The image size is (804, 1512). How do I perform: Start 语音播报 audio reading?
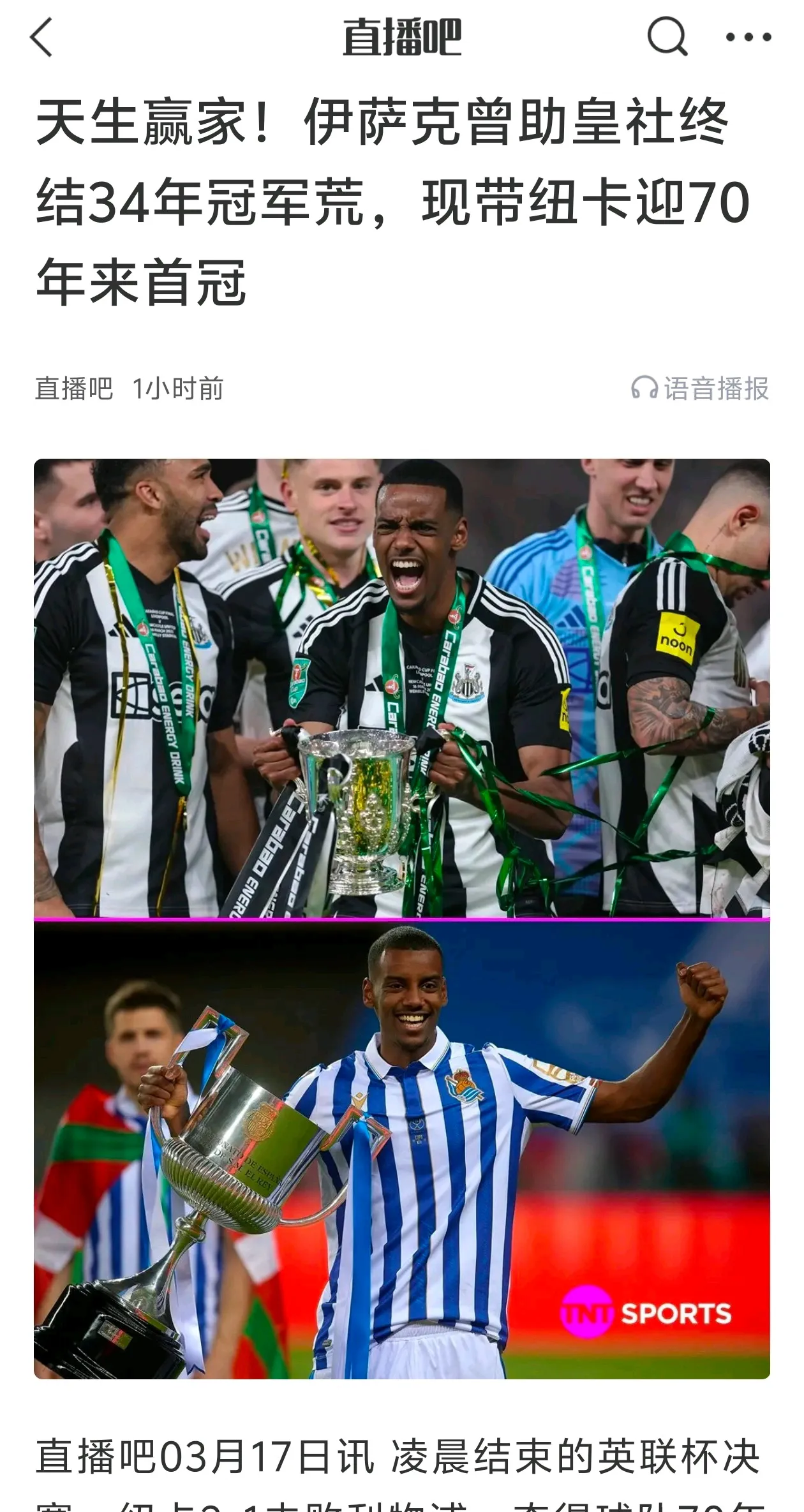tap(701, 389)
